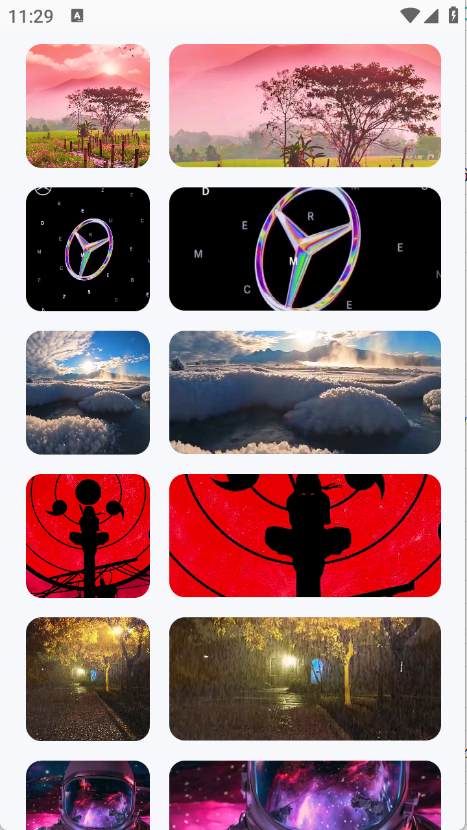Open the wide pink sunset tree wallpaper
This screenshot has width=467, height=830.
305,105
